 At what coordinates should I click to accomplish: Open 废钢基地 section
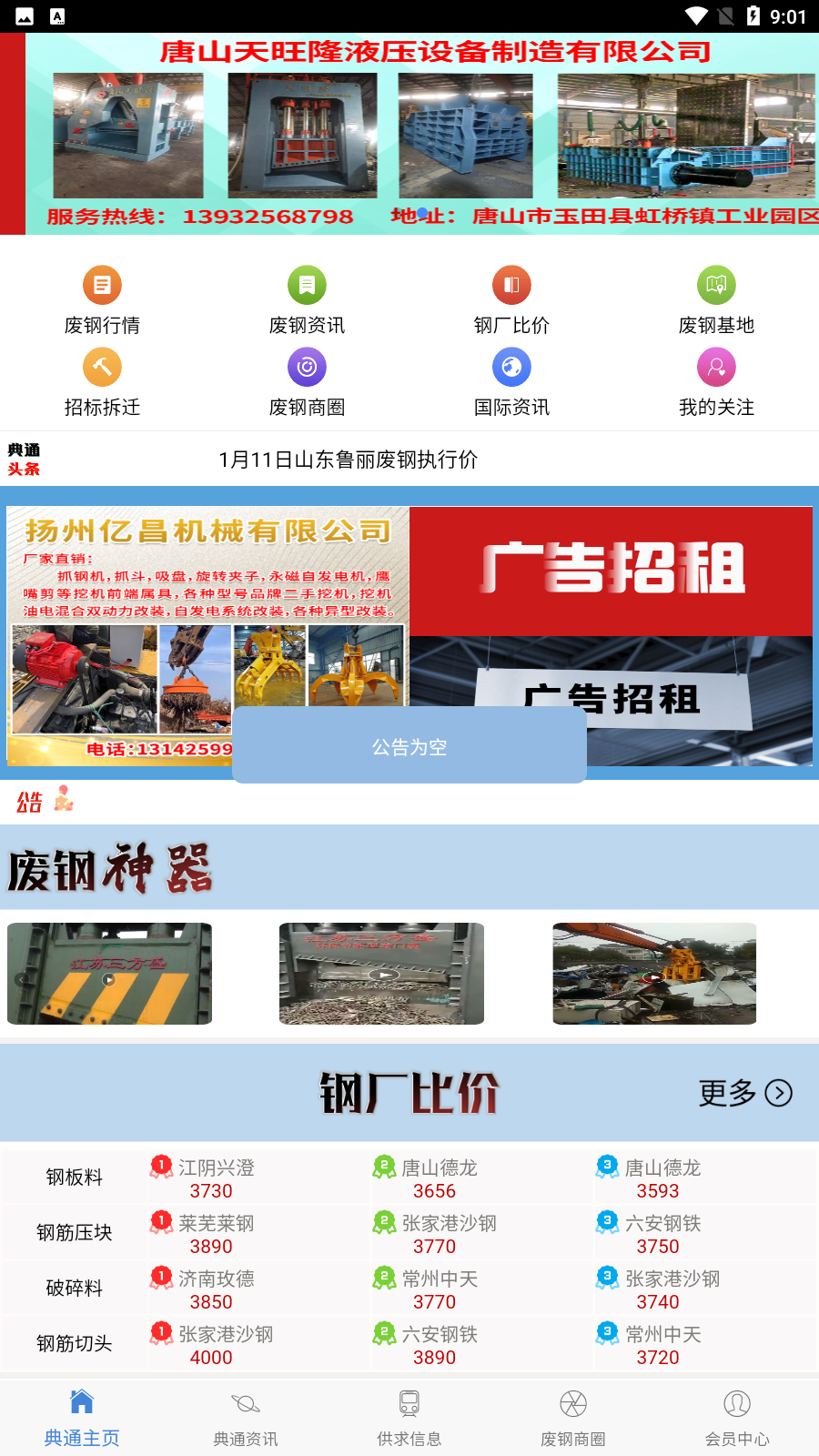[x=716, y=300]
